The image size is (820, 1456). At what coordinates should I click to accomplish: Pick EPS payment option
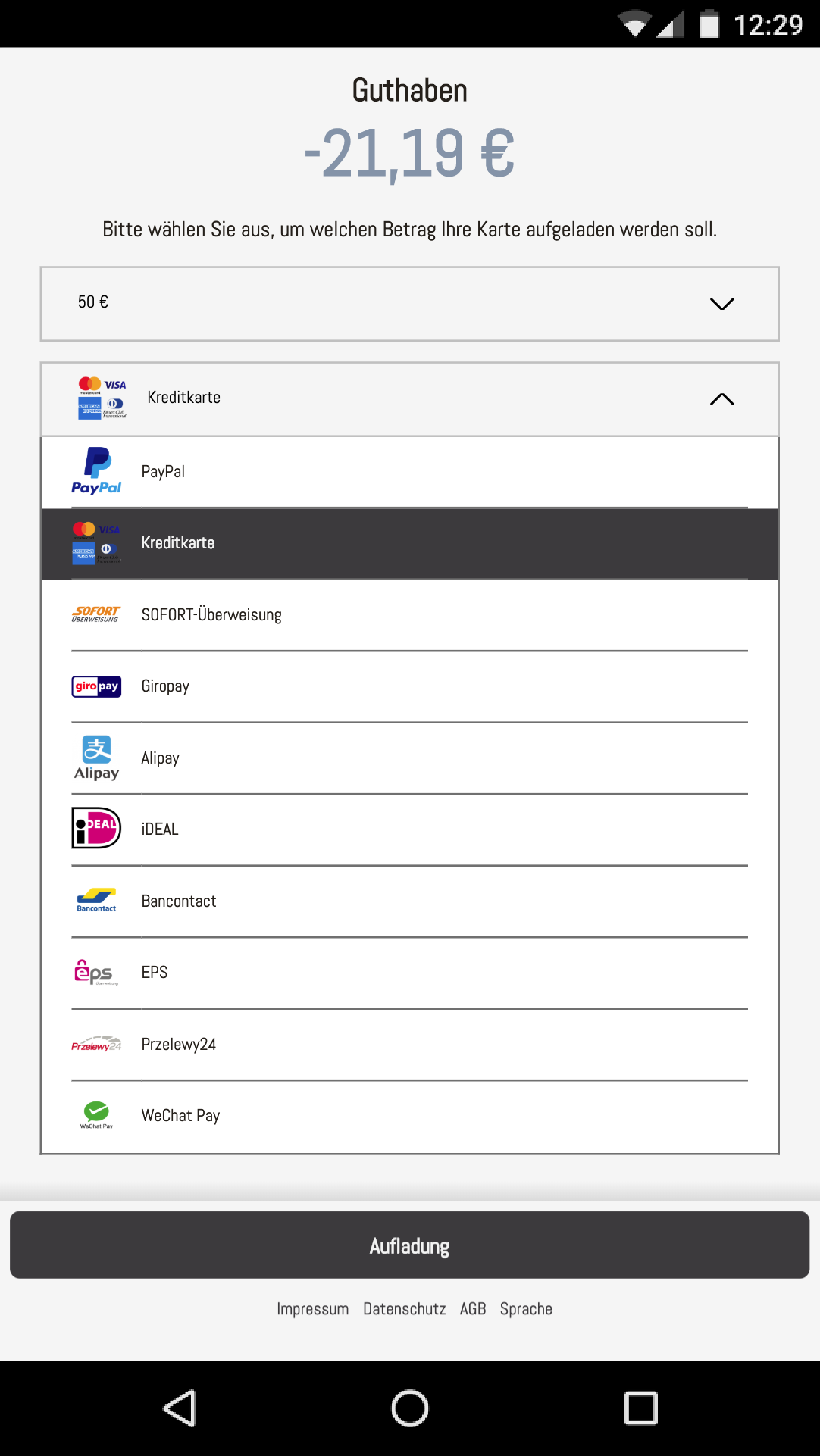(409, 973)
